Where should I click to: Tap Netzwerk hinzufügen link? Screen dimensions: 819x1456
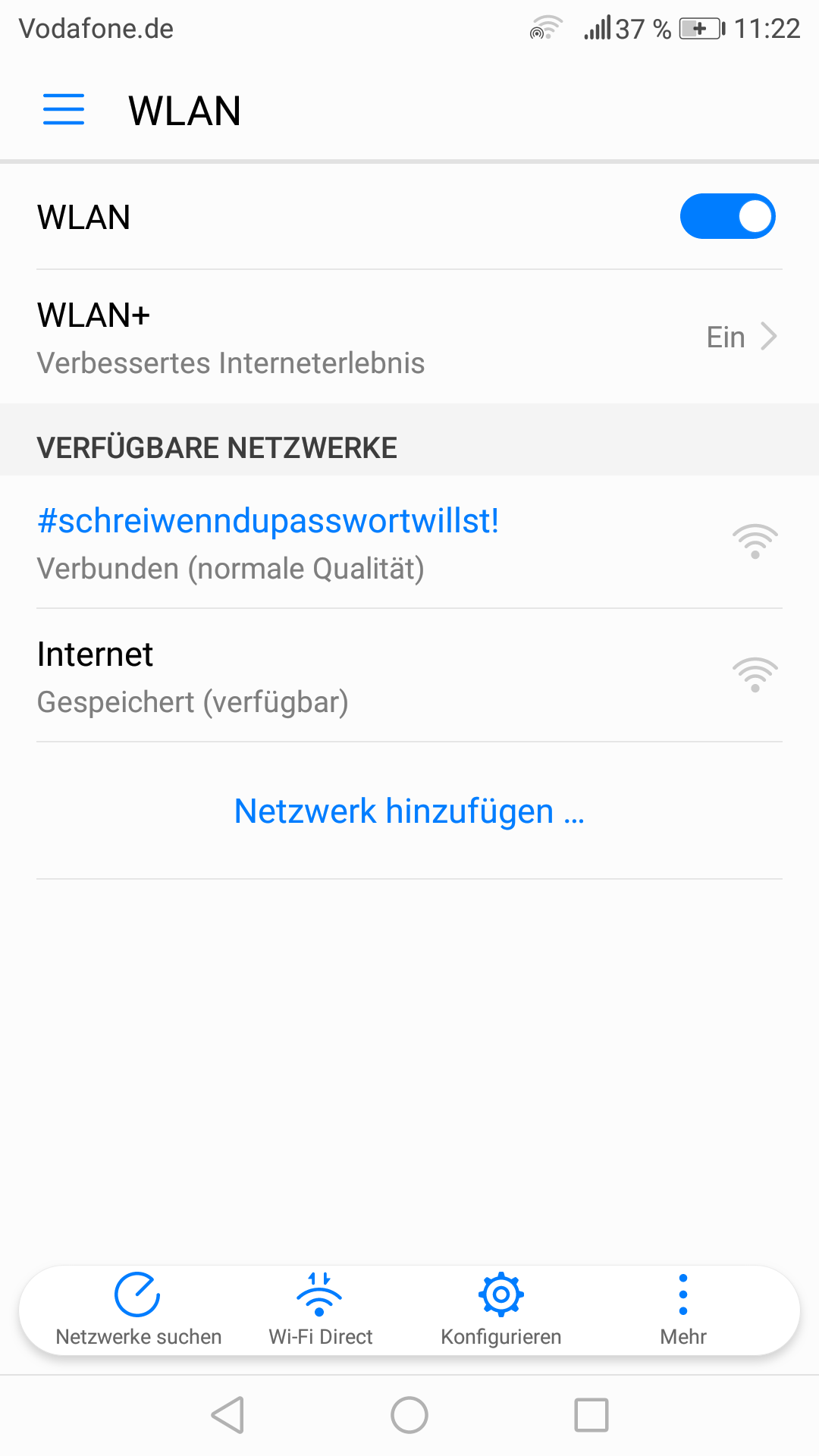(x=409, y=811)
